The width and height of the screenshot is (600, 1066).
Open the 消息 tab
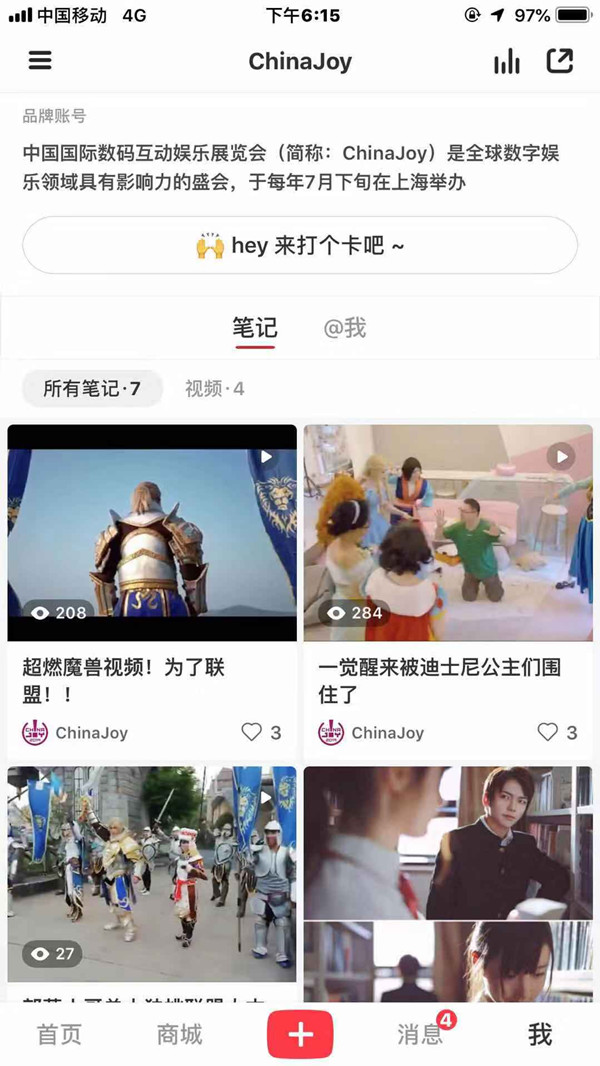tap(420, 1034)
